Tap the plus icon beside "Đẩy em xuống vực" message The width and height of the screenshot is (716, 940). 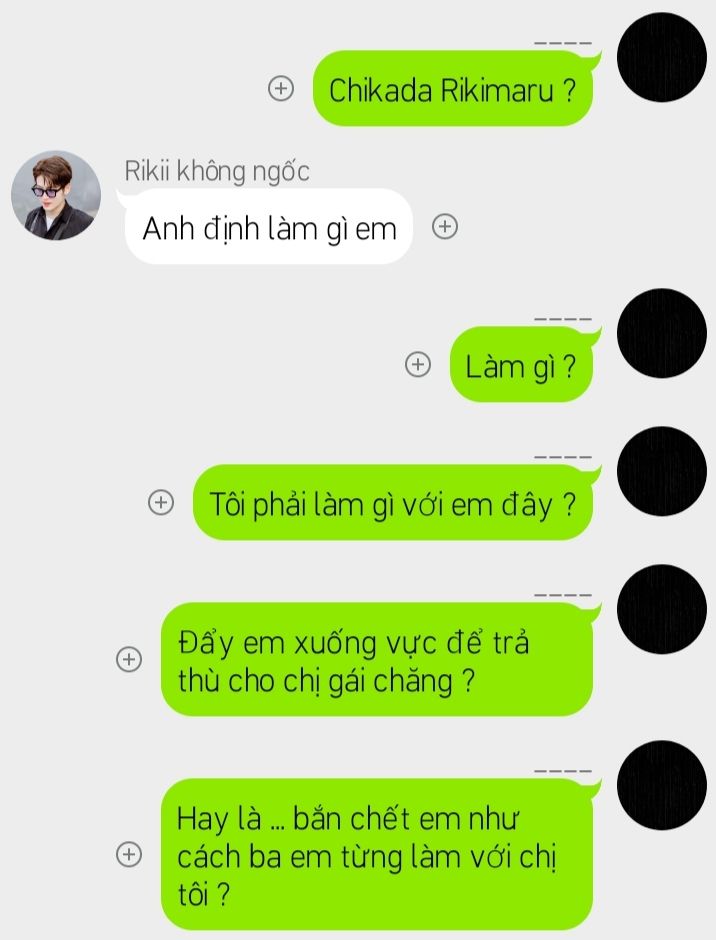click(129, 659)
